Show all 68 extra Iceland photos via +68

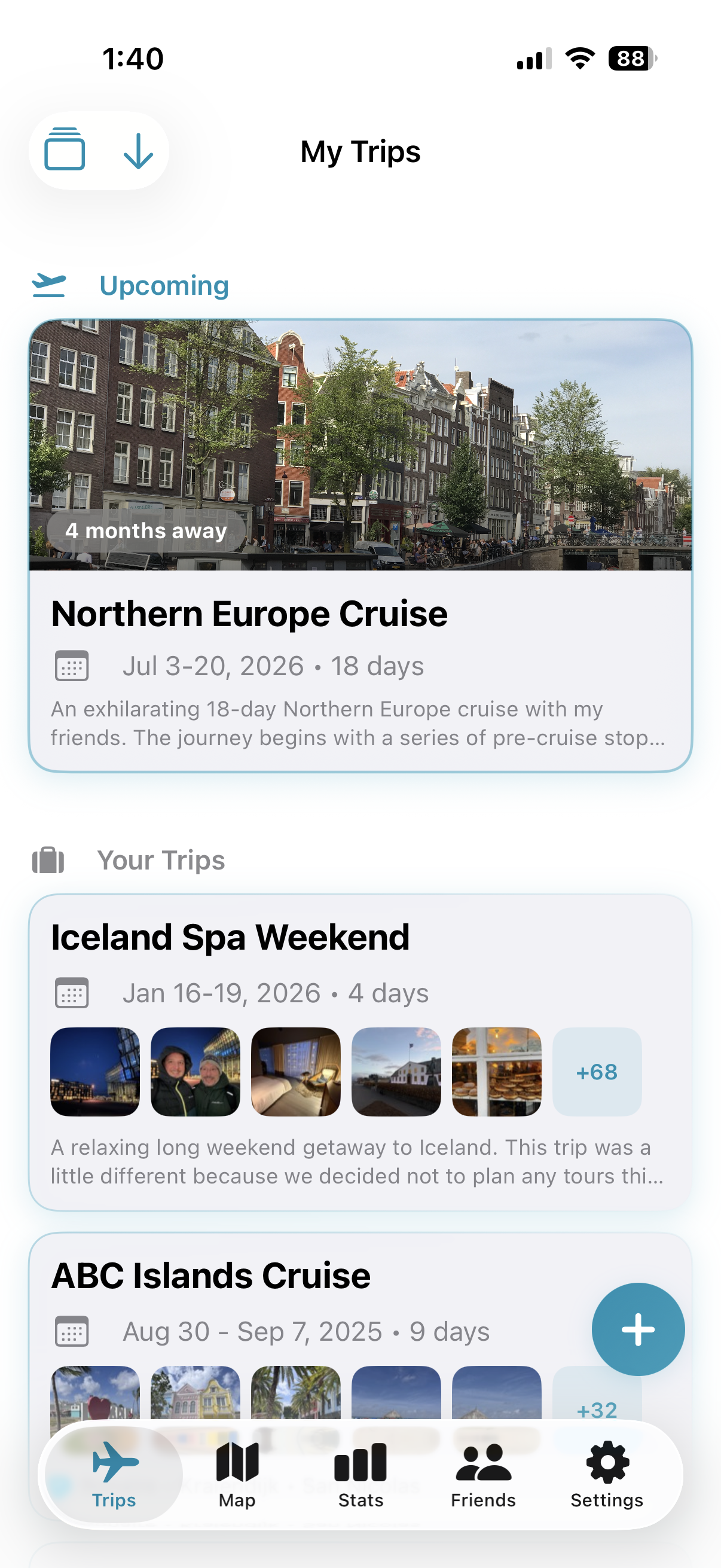coord(596,1073)
